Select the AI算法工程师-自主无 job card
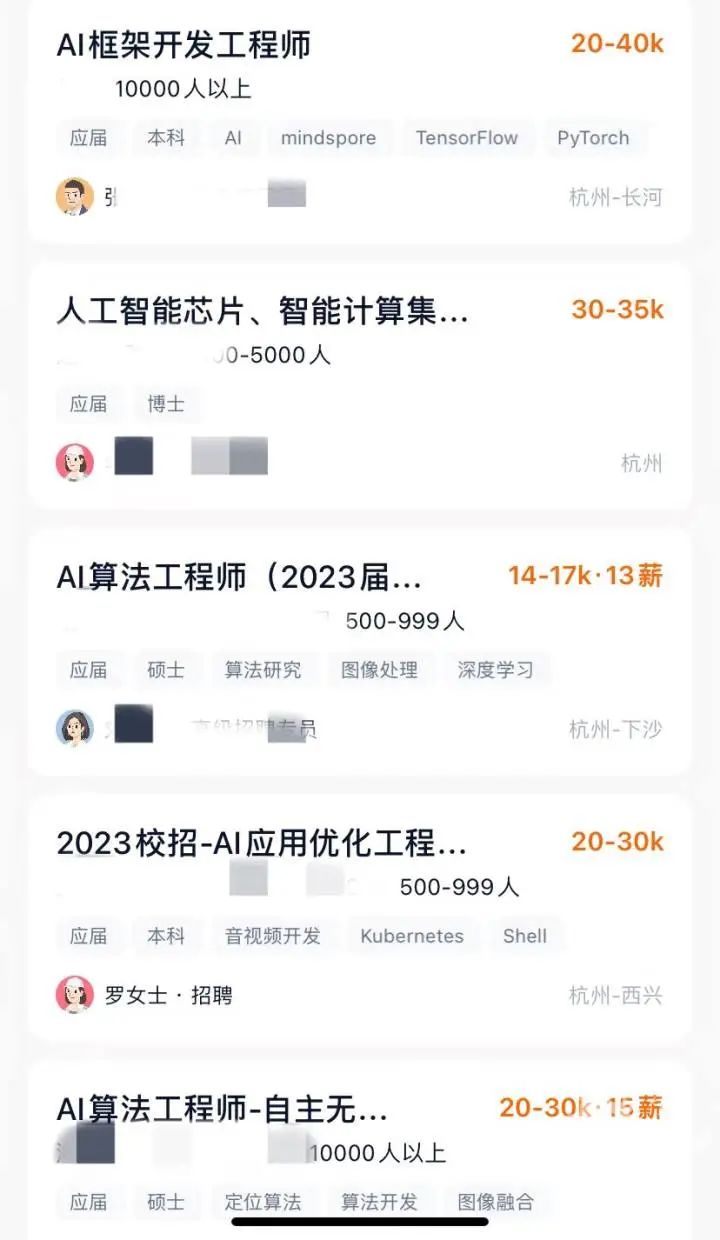720x1240 pixels. [x=222, y=1109]
